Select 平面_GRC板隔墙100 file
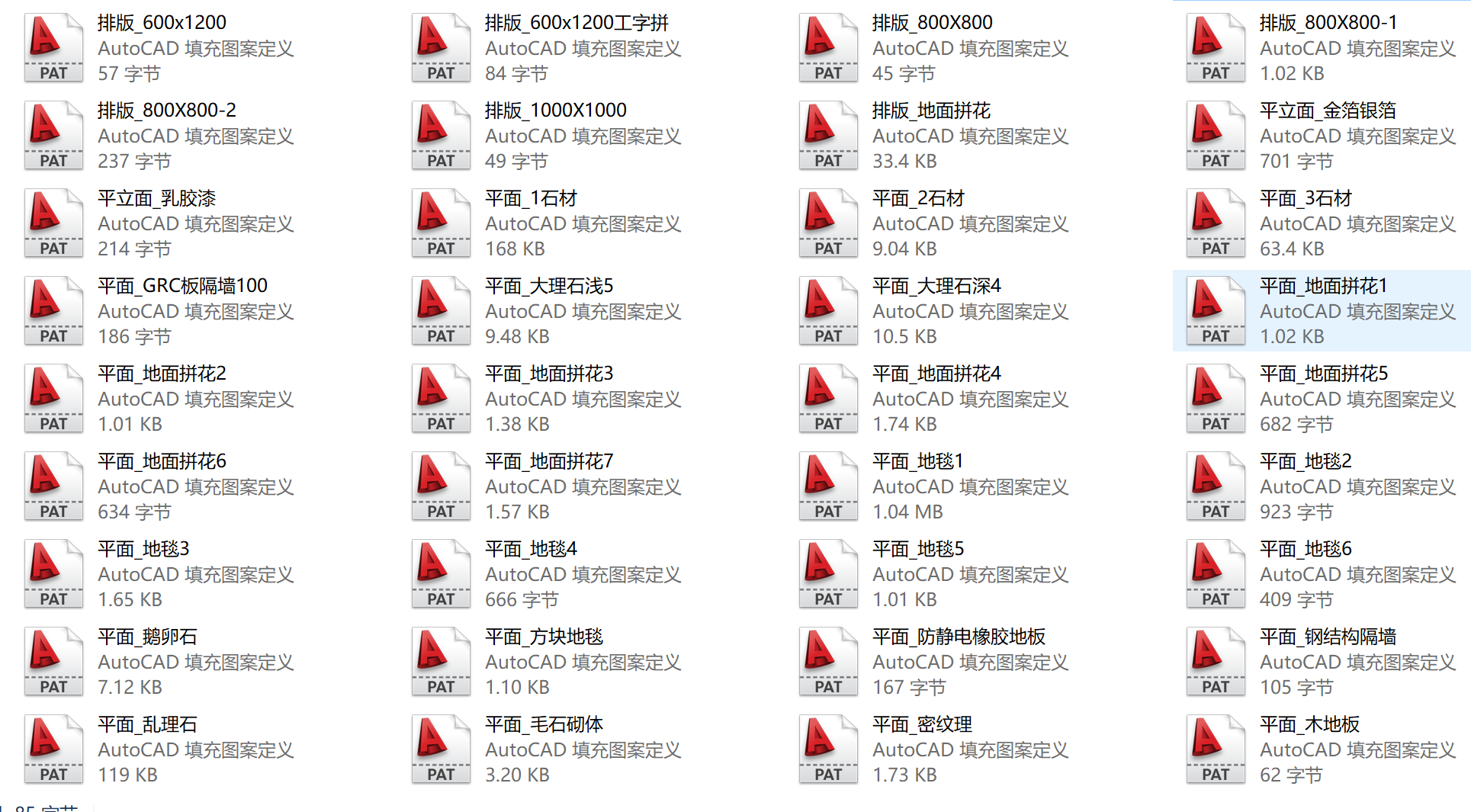This screenshot has height=812, width=1471. [182, 287]
